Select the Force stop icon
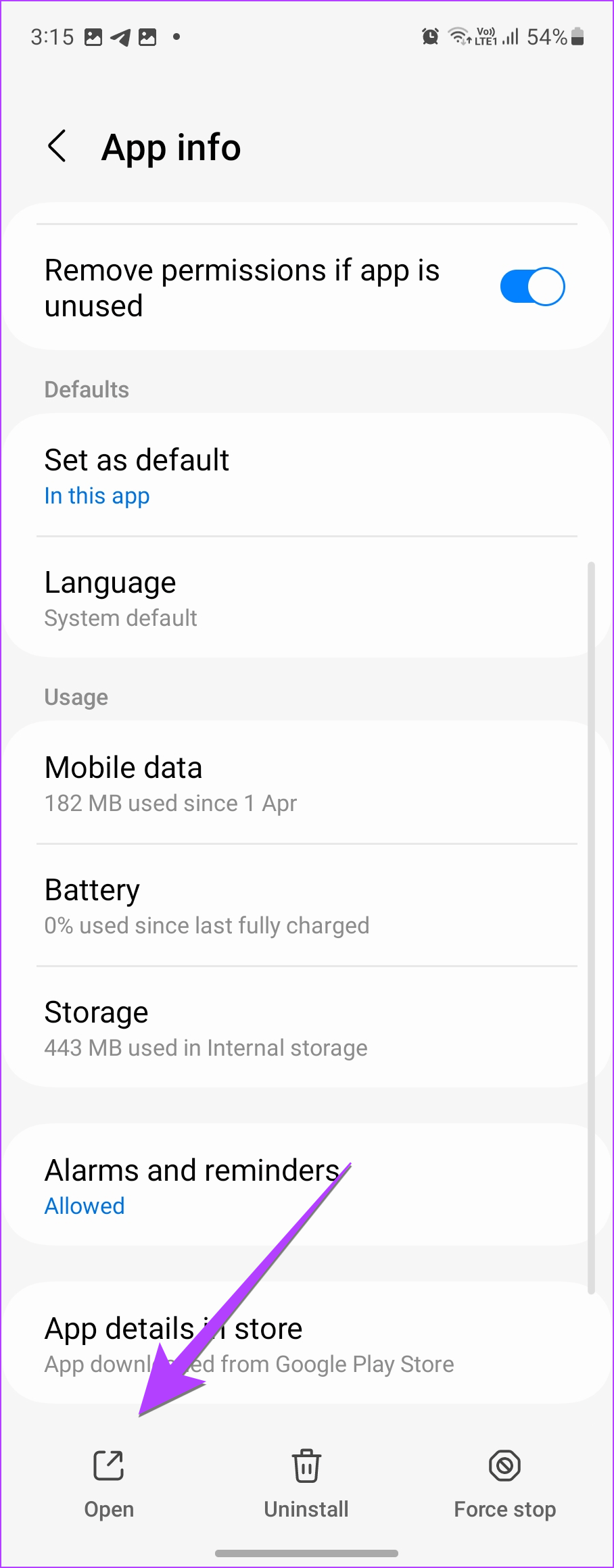The width and height of the screenshot is (614, 1568). pyautogui.click(x=504, y=1480)
